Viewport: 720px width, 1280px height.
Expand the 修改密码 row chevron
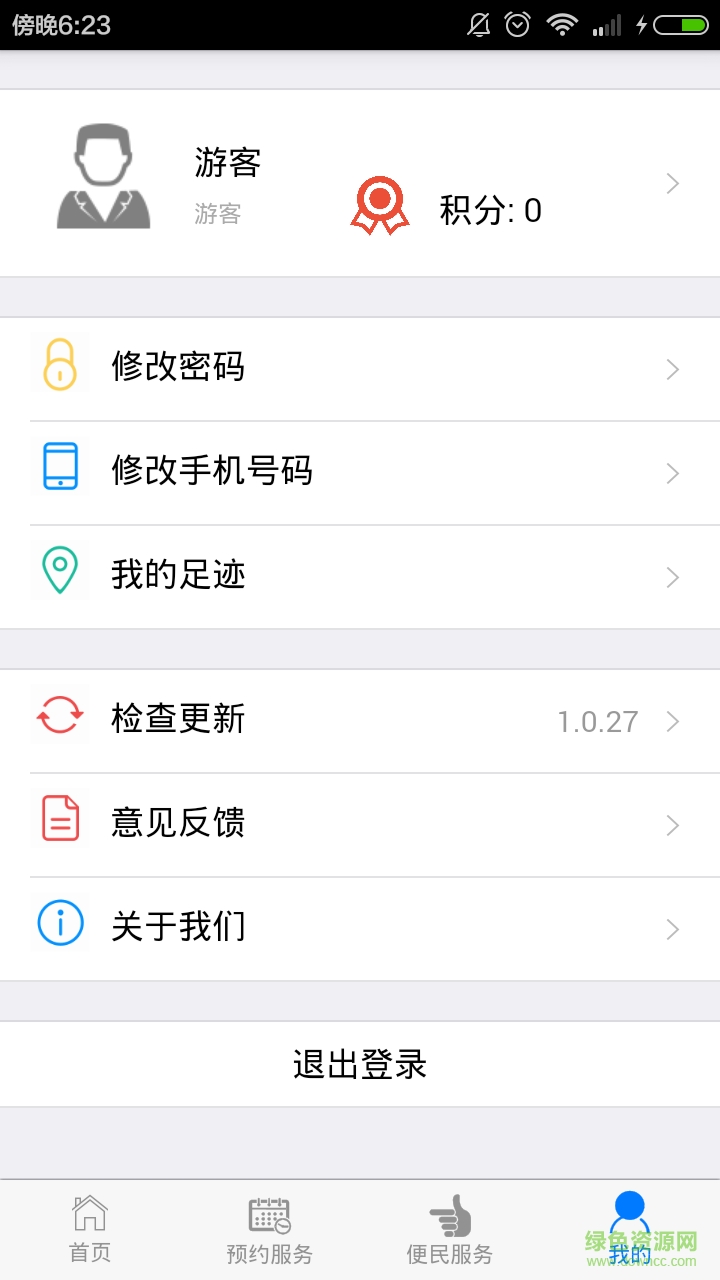point(672,369)
